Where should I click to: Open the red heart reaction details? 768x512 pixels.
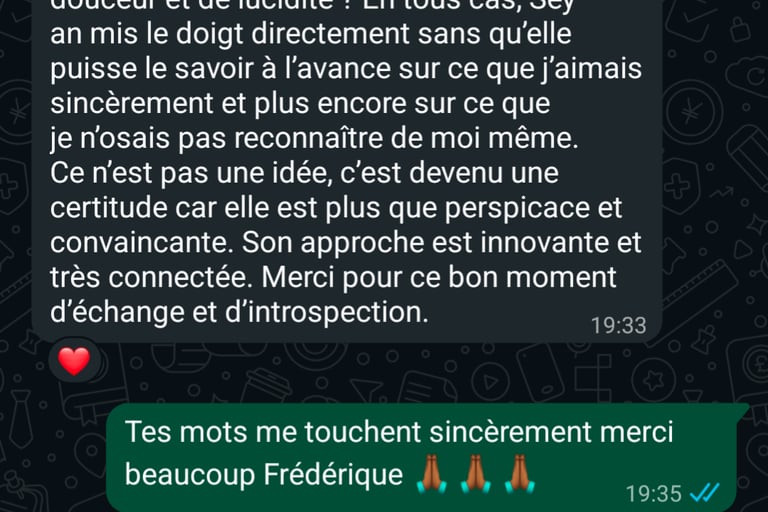click(74, 360)
